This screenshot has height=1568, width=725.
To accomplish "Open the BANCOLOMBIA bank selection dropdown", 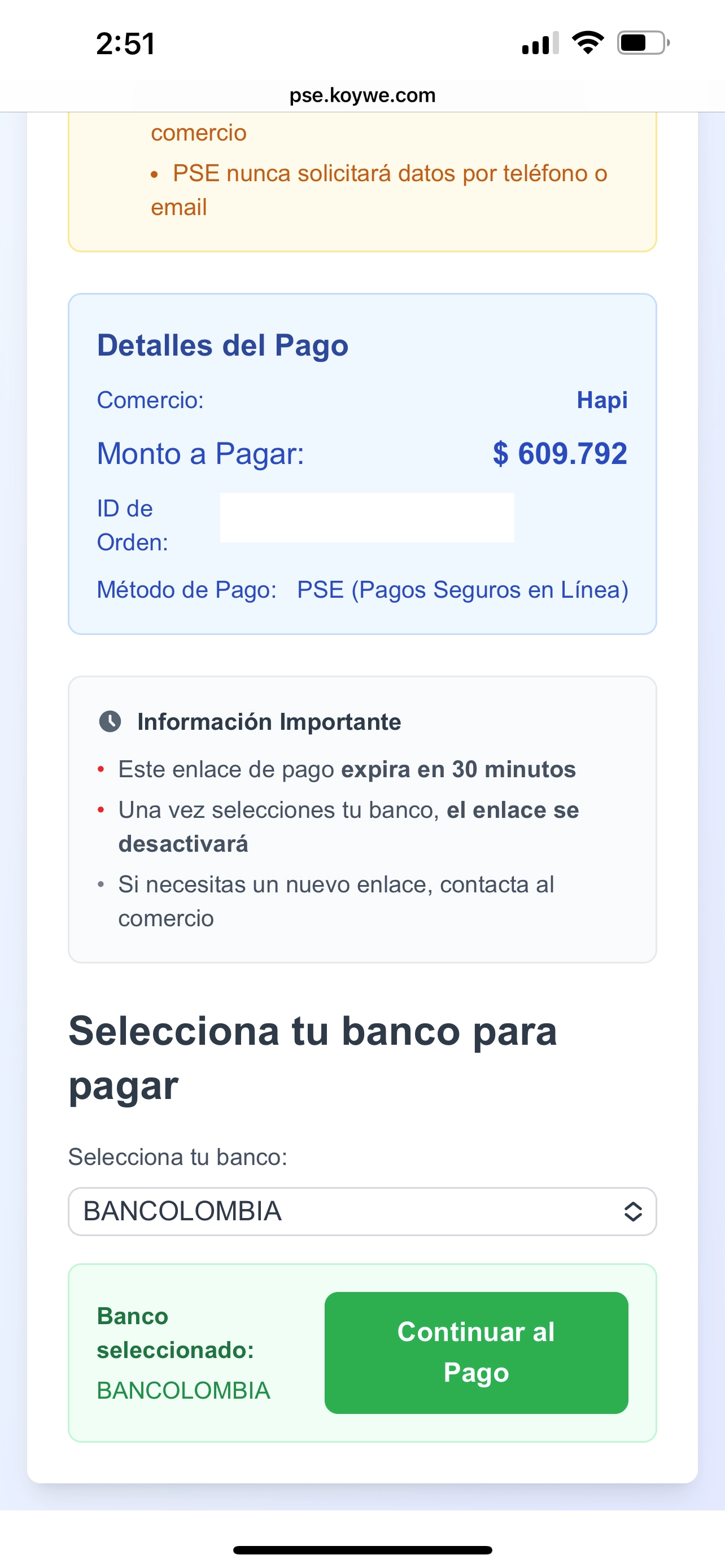I will click(362, 1211).
